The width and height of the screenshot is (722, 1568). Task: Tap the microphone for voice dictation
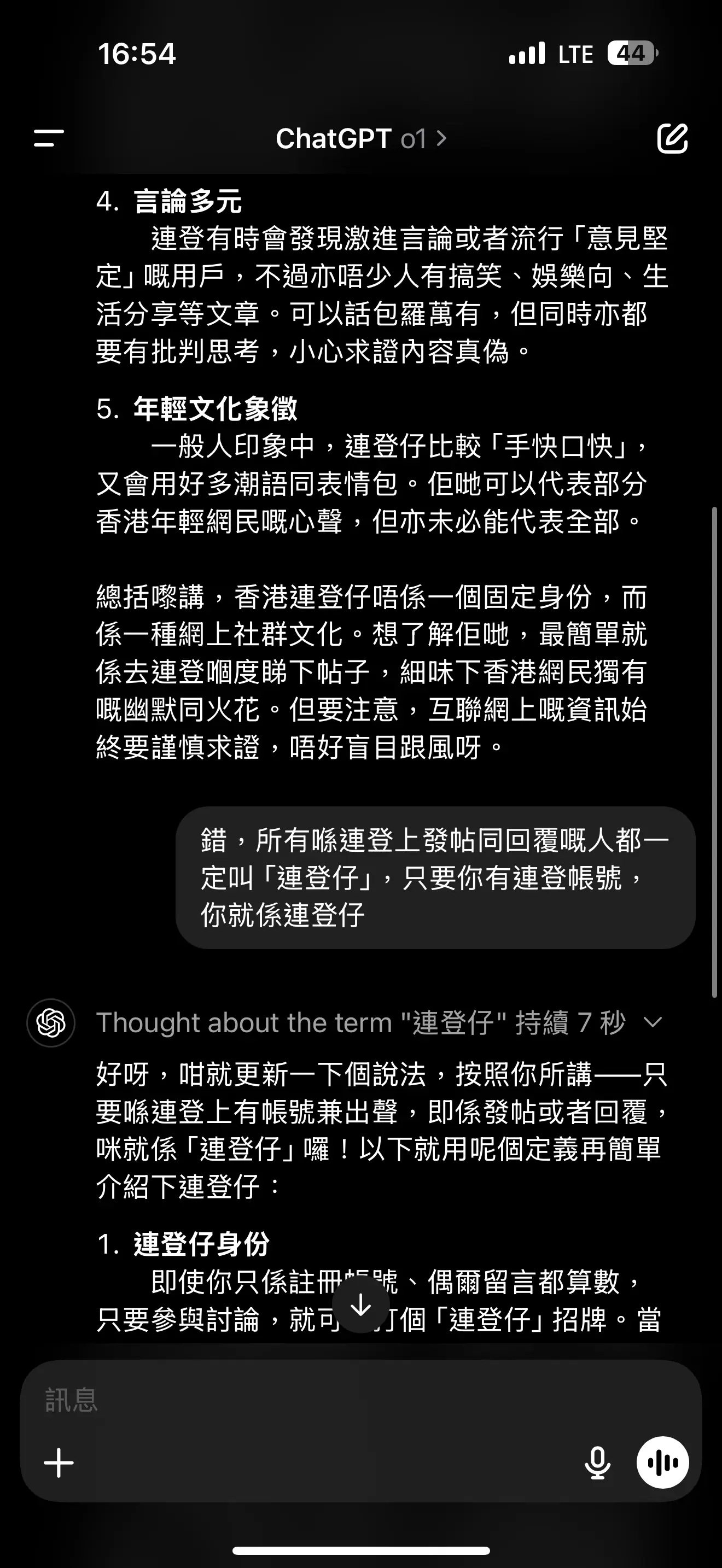point(597,1462)
